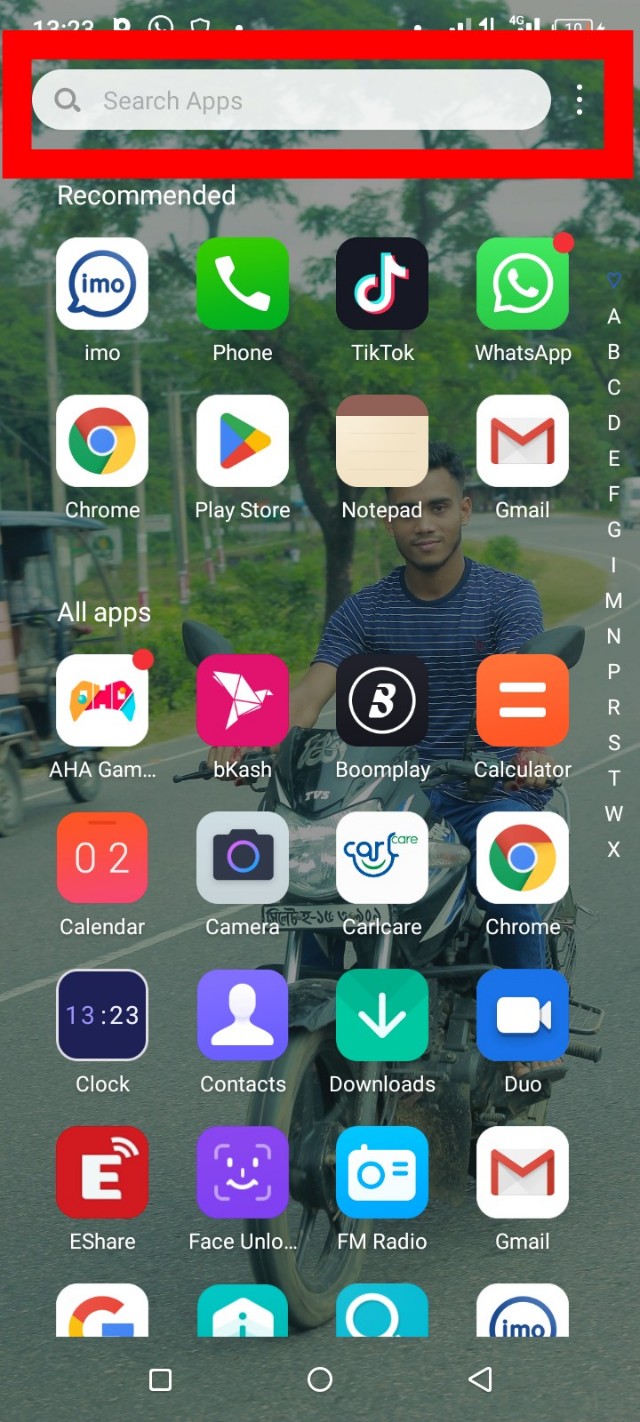
Task: Launch the bKash app
Action: (242, 701)
